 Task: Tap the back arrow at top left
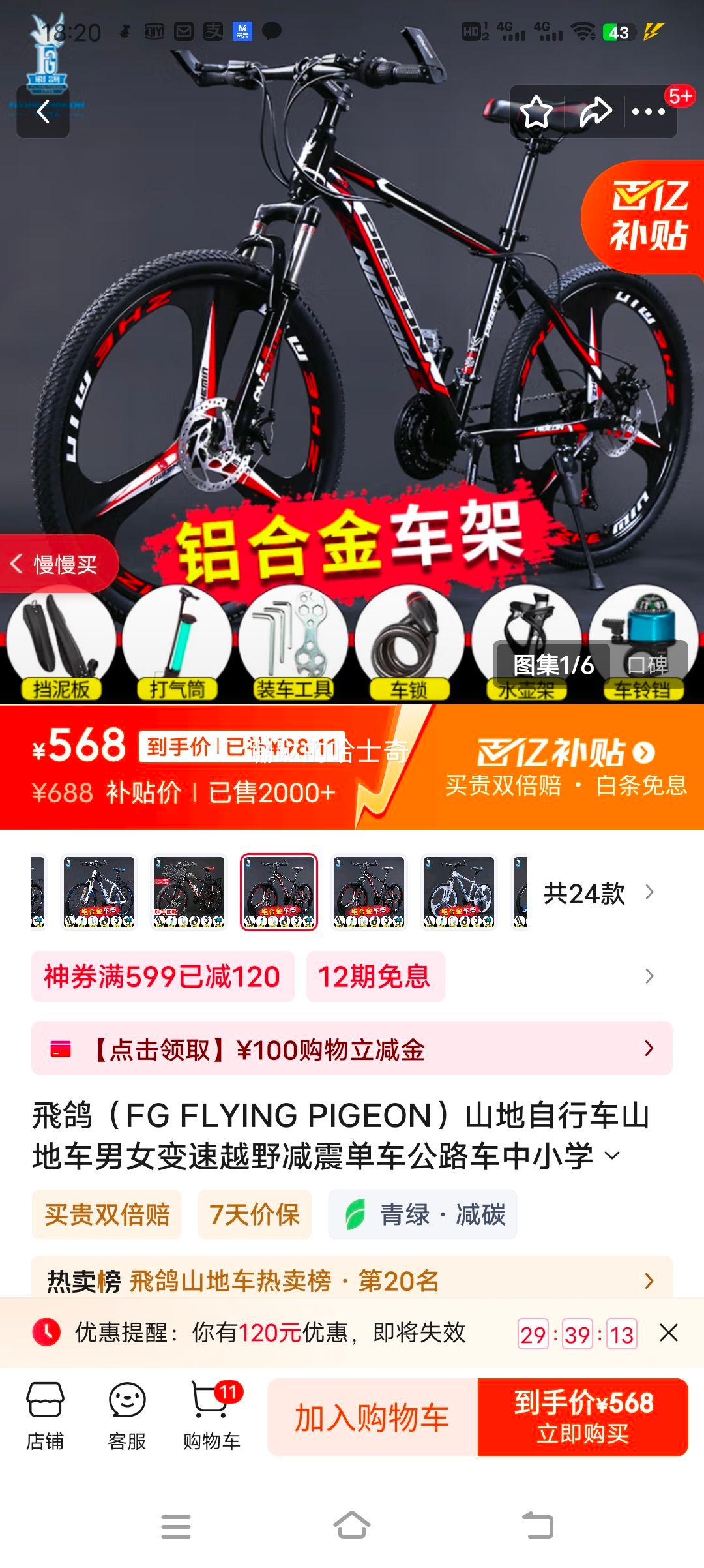(42, 112)
